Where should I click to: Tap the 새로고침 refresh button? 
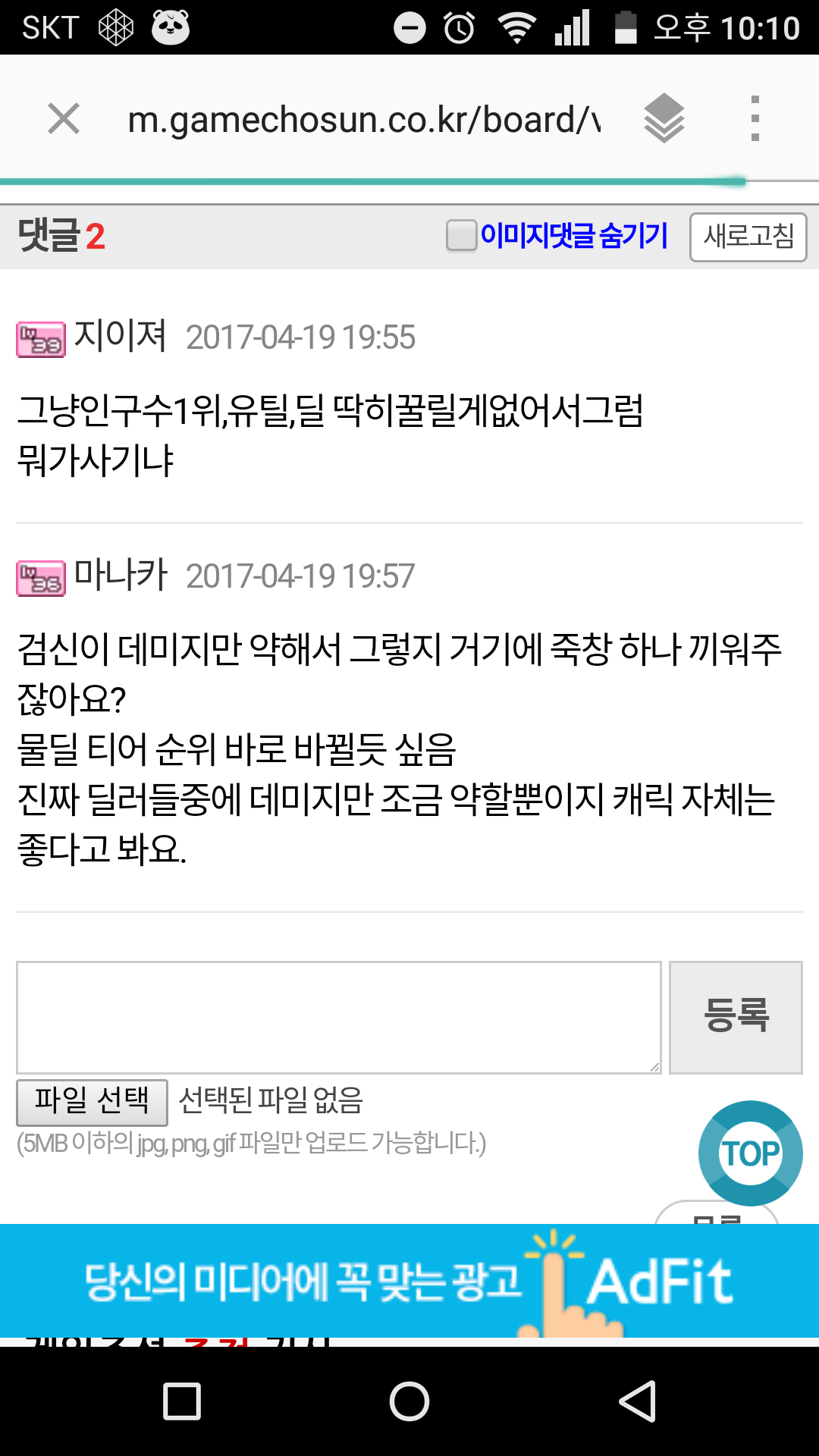click(748, 237)
